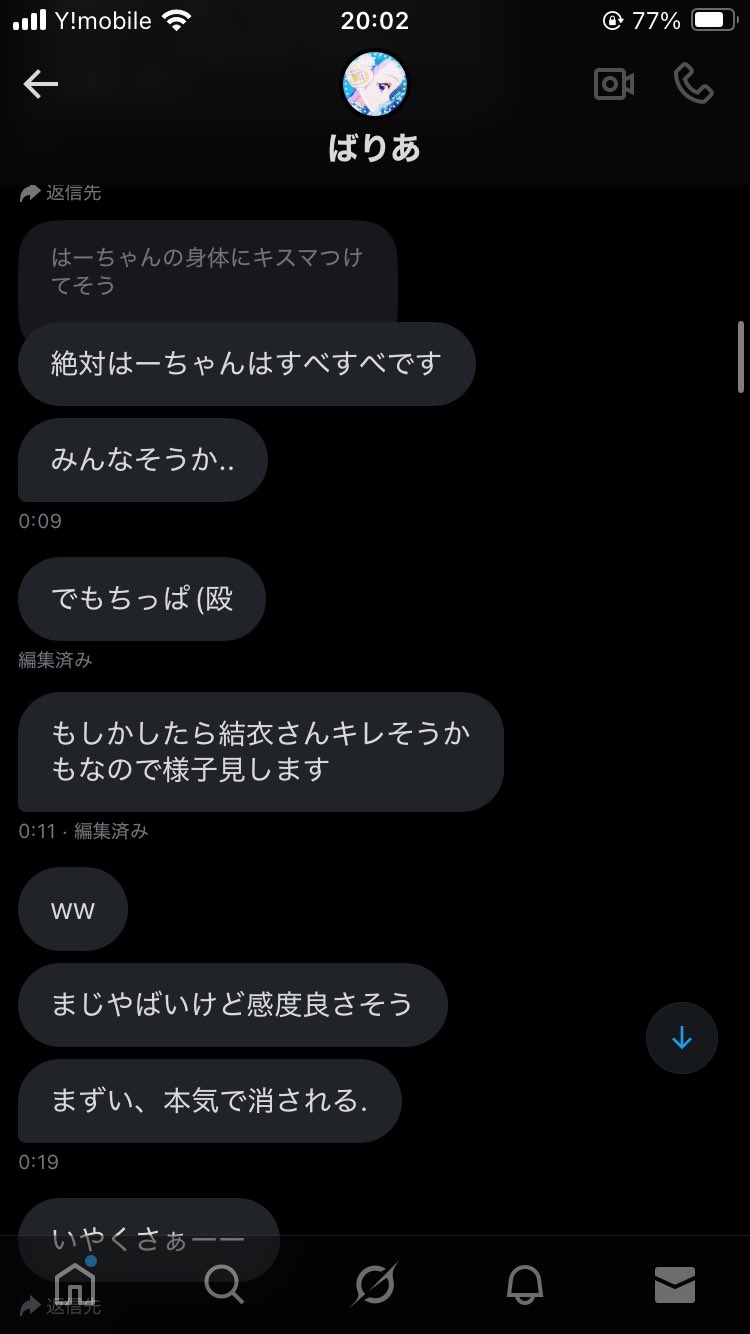Switch to the Home tab
This screenshot has height=1334, width=750.
pyautogui.click(x=76, y=1283)
